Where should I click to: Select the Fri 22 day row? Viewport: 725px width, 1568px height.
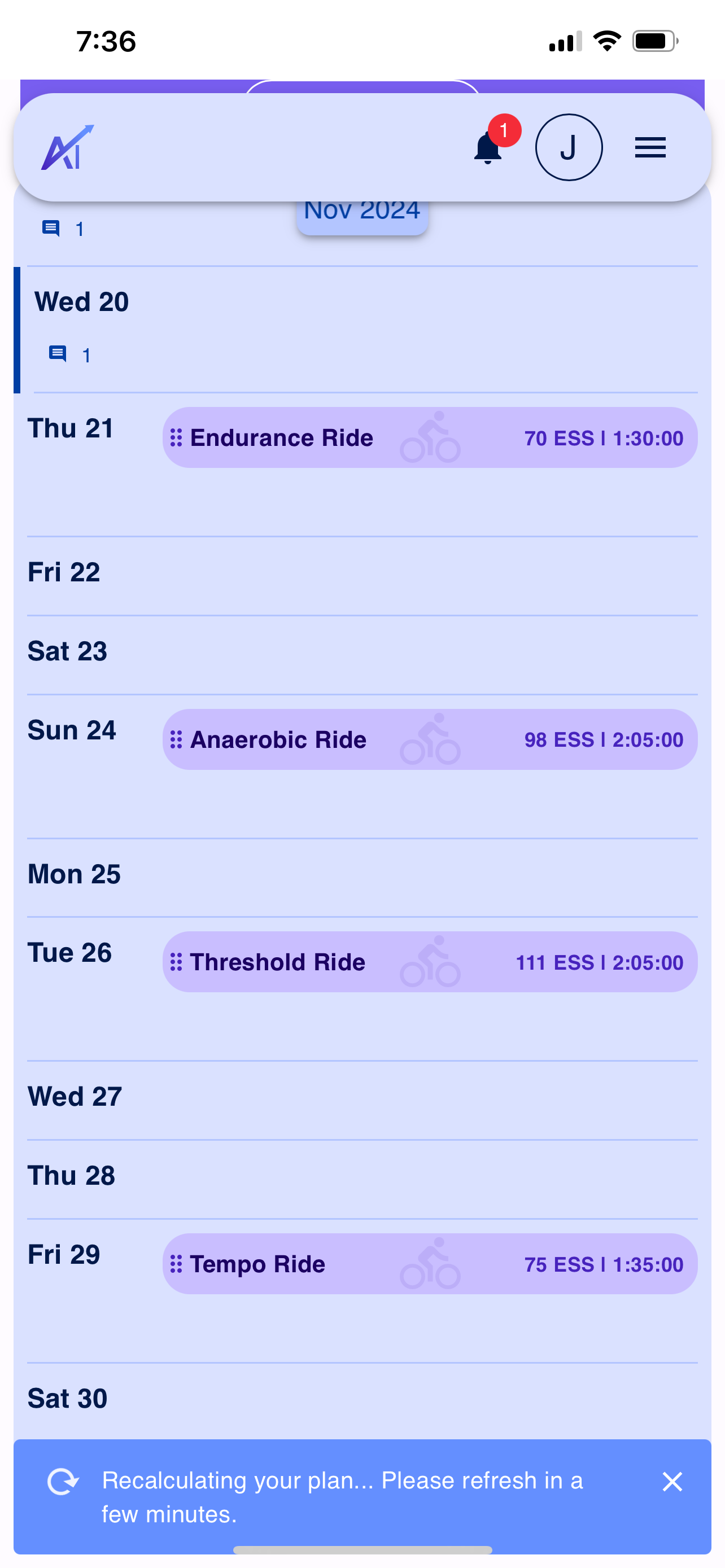coord(362,576)
